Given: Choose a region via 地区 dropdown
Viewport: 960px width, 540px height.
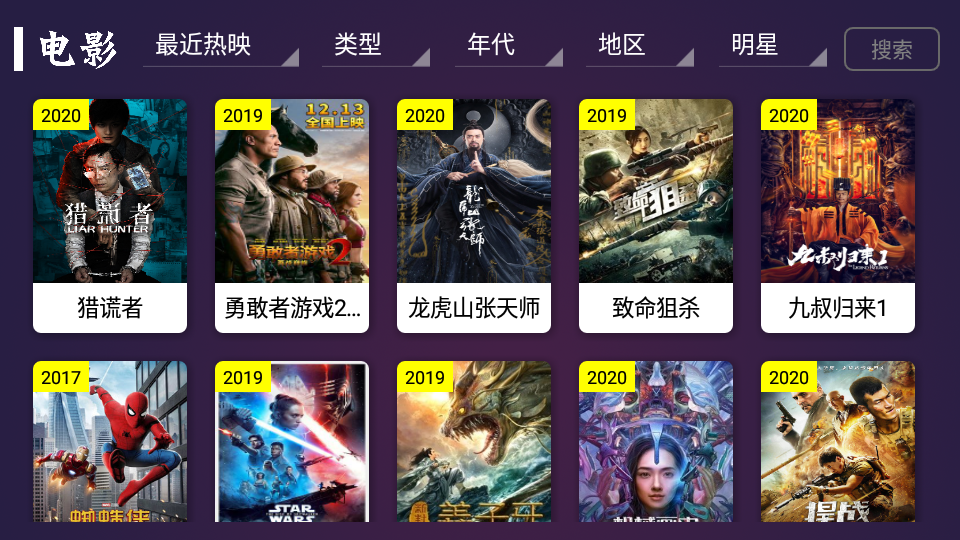Looking at the screenshot, I should coord(639,46).
